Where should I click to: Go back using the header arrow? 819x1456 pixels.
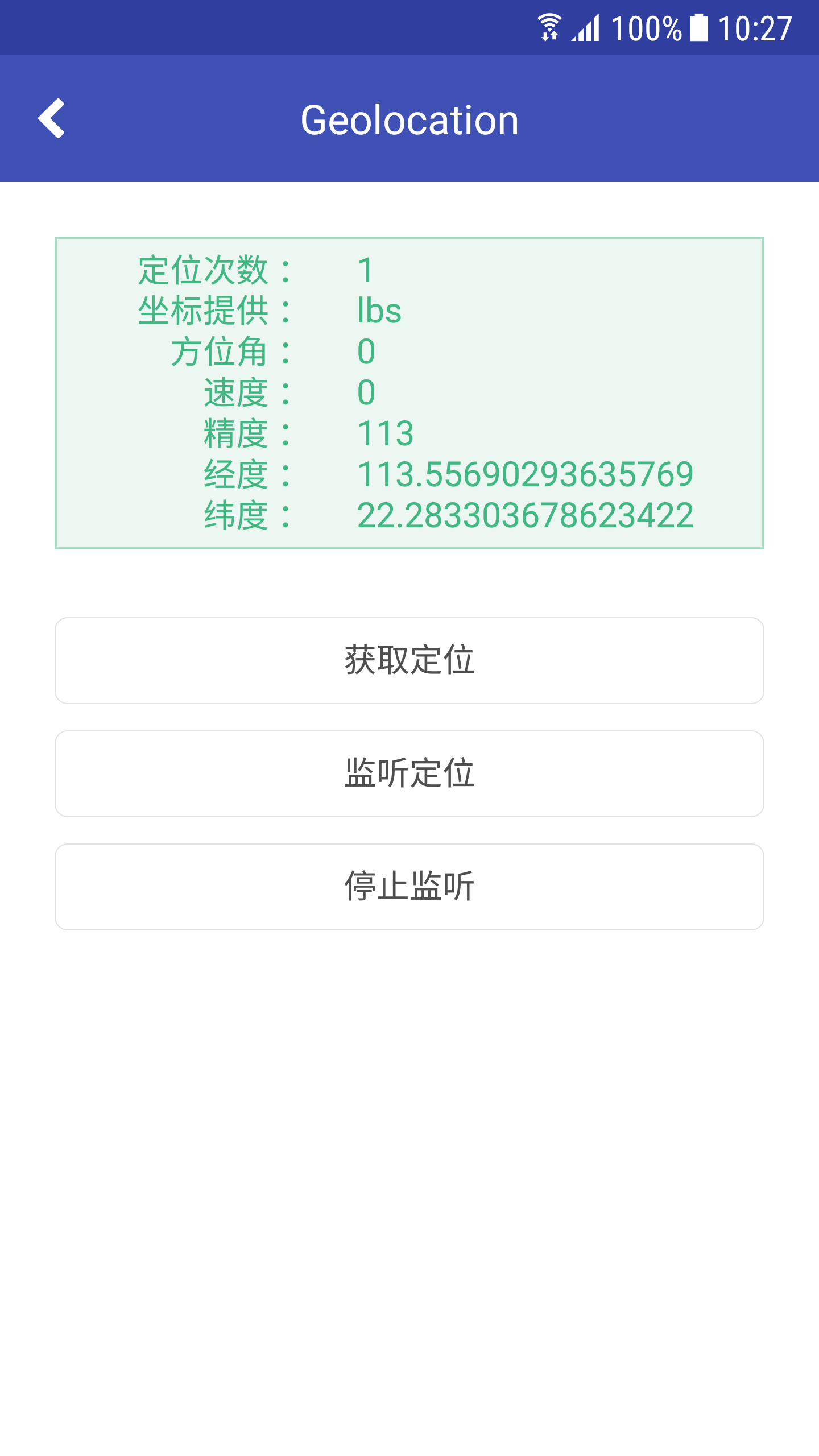[x=51, y=118]
